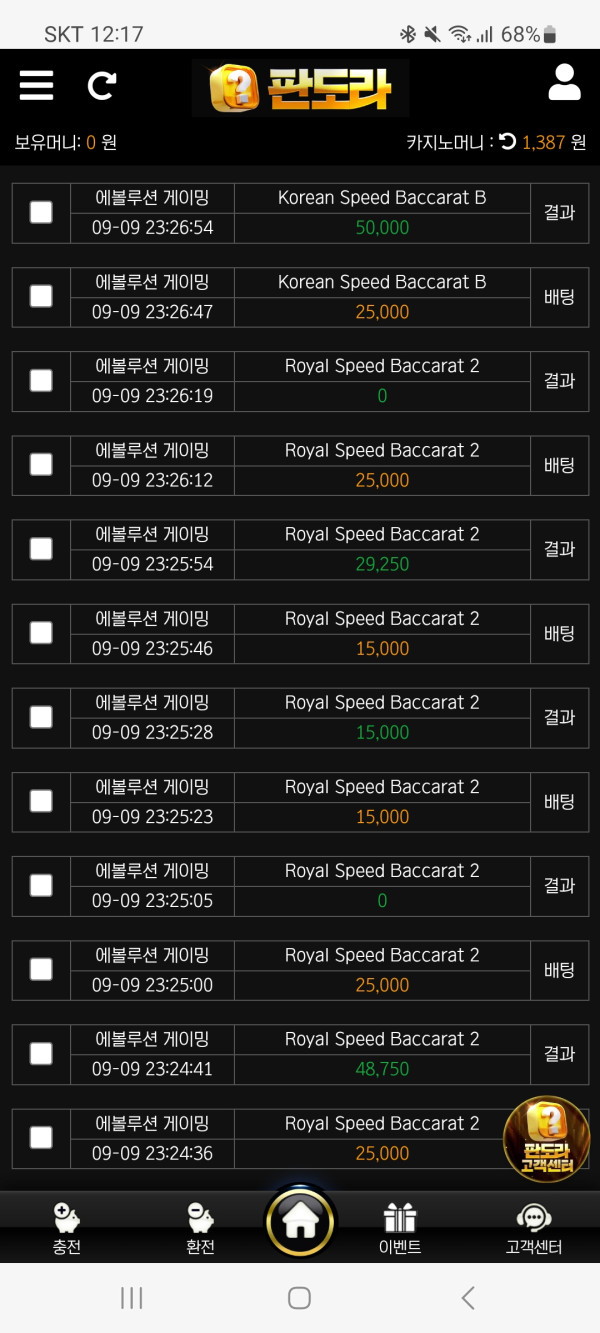Tap the system back button
Image resolution: width=600 pixels, height=1333 pixels.
click(x=467, y=1298)
